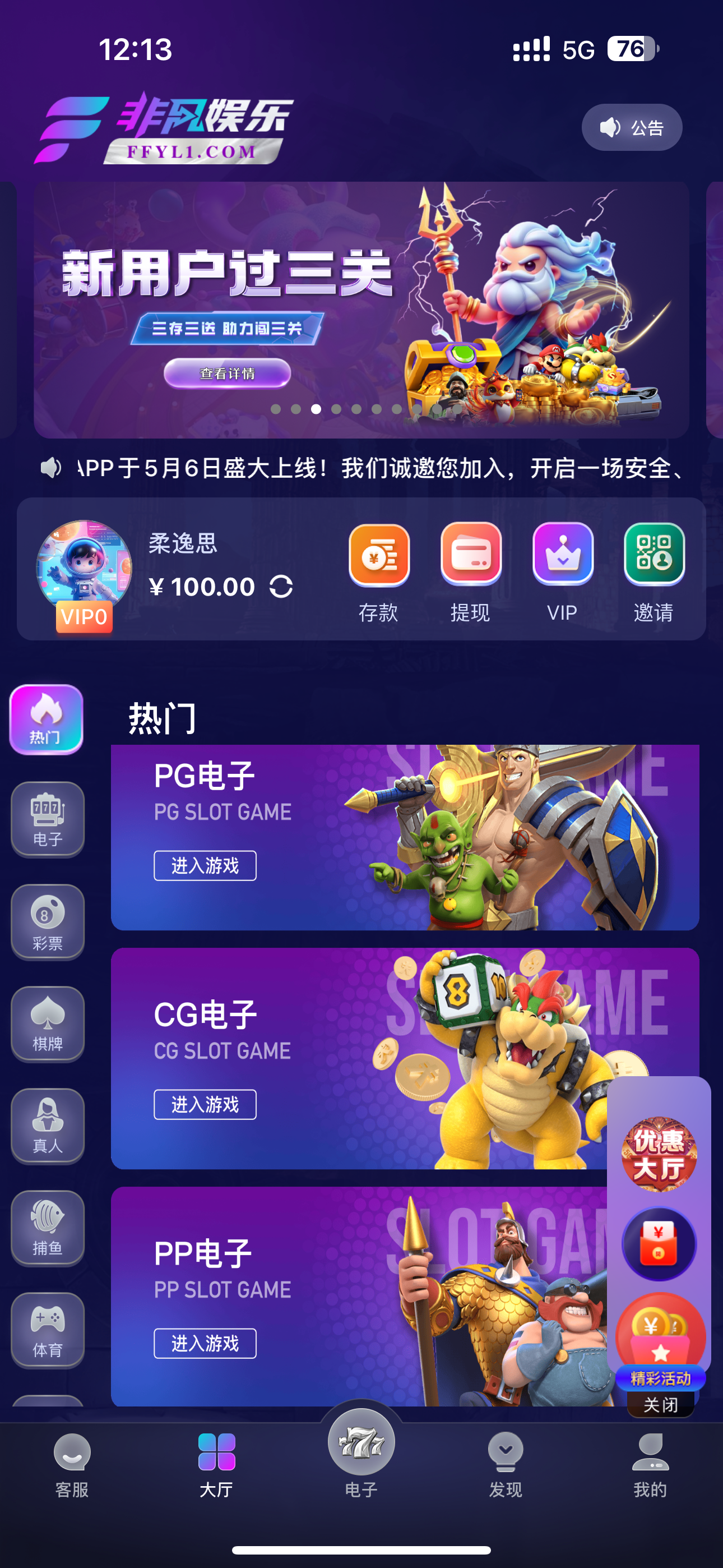The height and width of the screenshot is (1568, 723).
Task: Open 提现 withdrawal
Action: (x=470, y=571)
